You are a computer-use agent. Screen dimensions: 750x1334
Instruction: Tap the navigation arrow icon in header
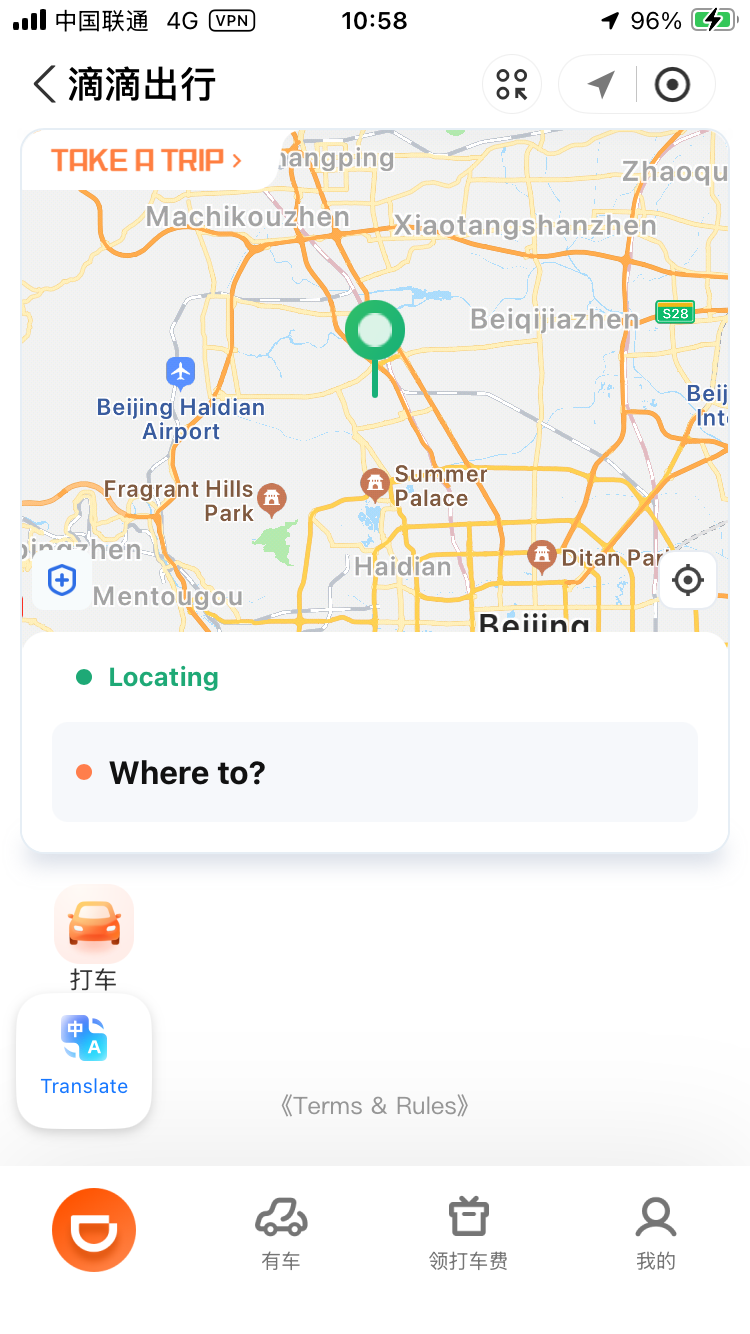click(600, 85)
